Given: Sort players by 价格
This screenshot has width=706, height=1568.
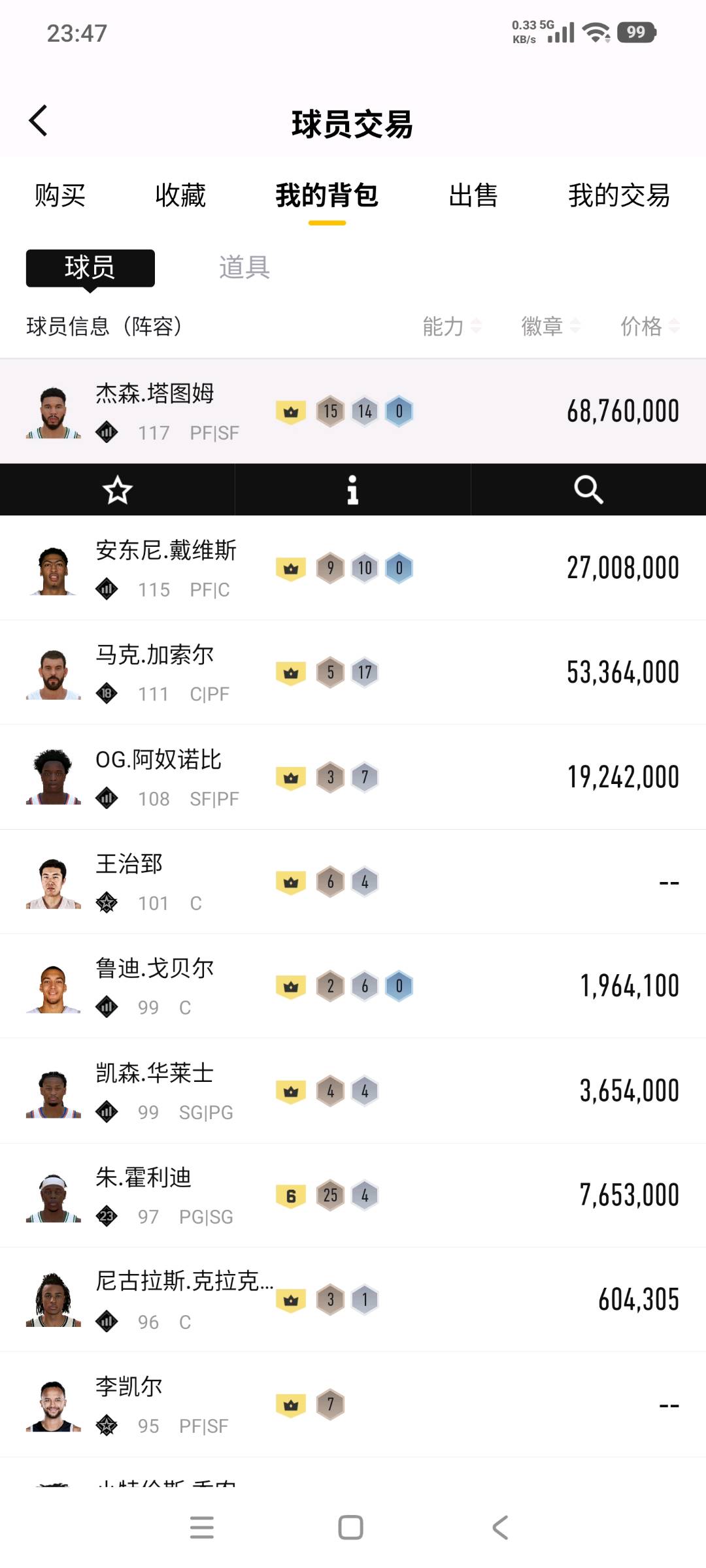Looking at the screenshot, I should point(650,326).
